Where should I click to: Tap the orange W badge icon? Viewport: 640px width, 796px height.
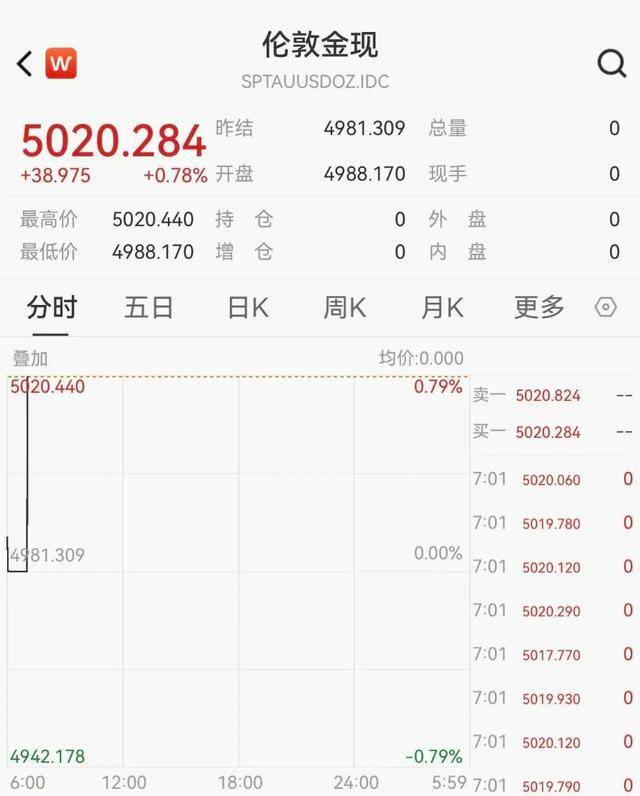tap(61, 64)
